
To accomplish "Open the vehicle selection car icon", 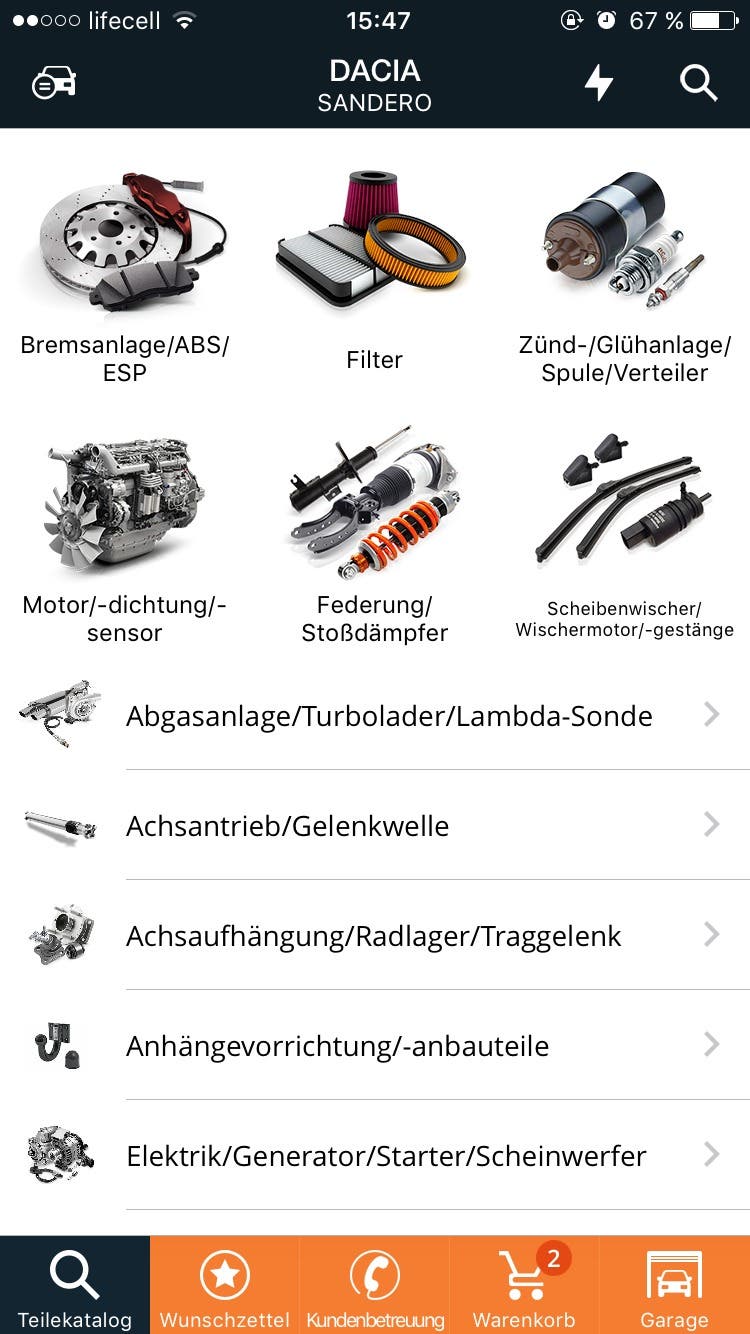I will click(x=54, y=84).
